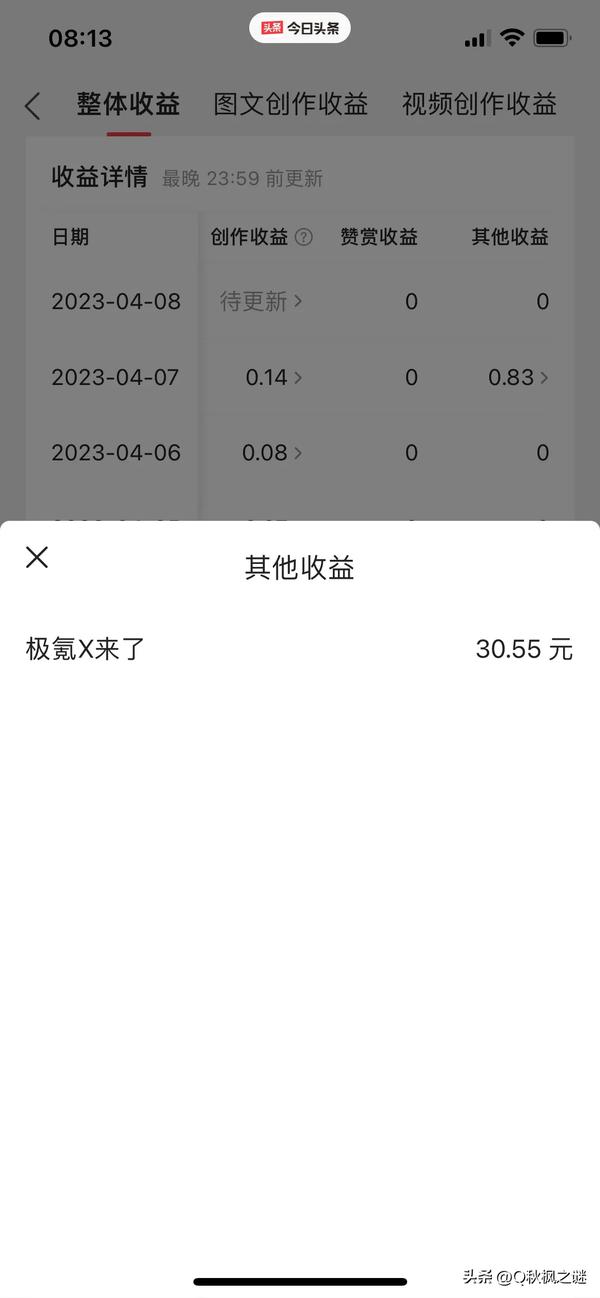Close the 其他收益 bottom sheet
This screenshot has height=1298, width=600.
37,557
